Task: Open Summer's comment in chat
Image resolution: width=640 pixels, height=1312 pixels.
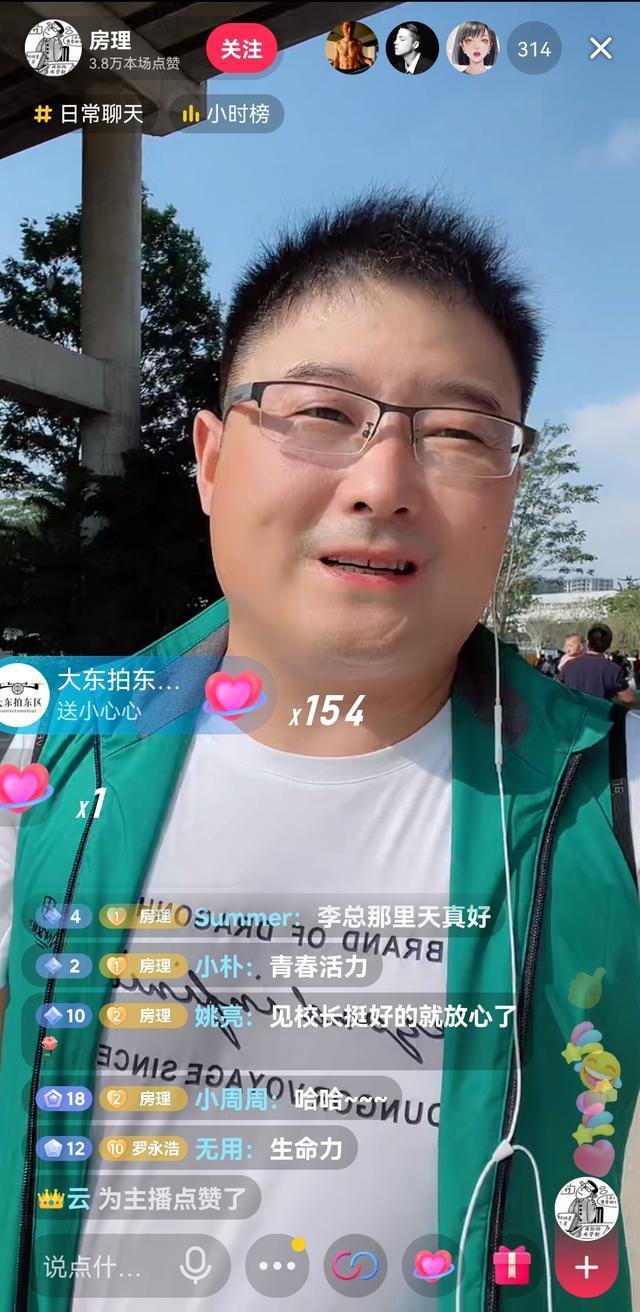Action: pos(340,916)
